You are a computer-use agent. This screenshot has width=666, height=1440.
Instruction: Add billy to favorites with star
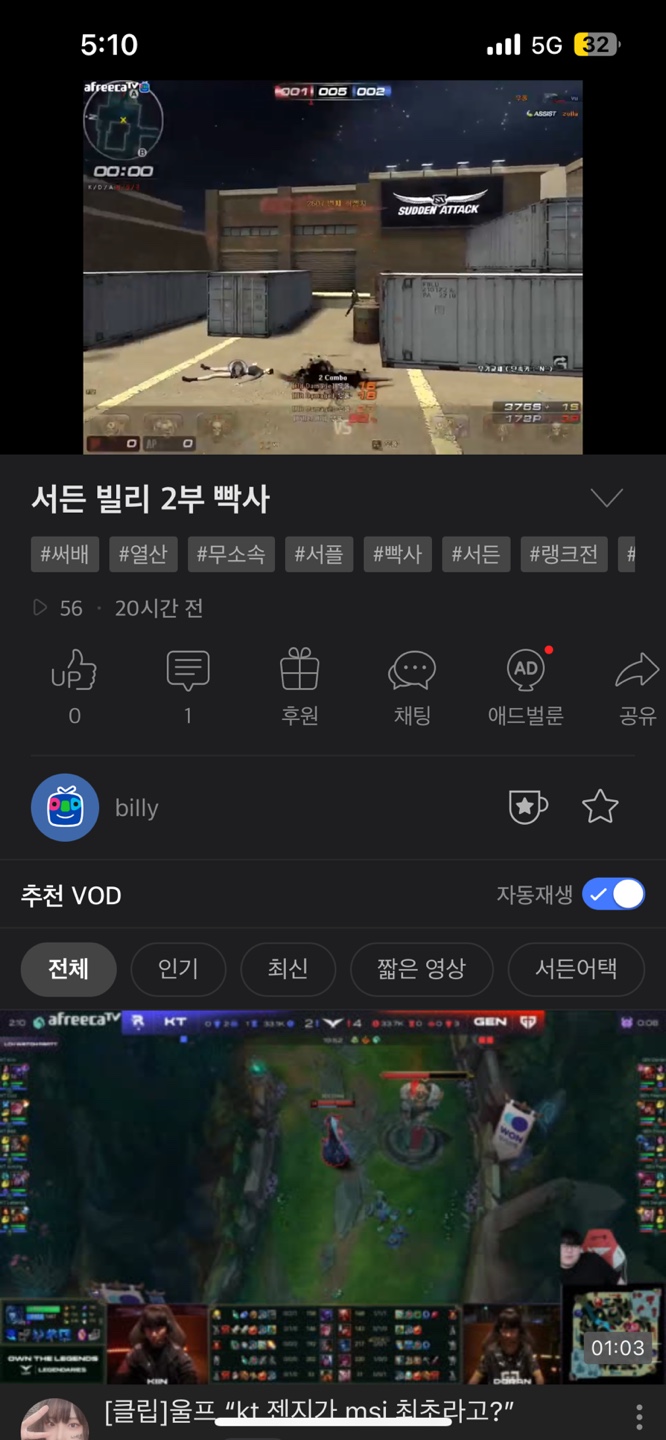(600, 807)
